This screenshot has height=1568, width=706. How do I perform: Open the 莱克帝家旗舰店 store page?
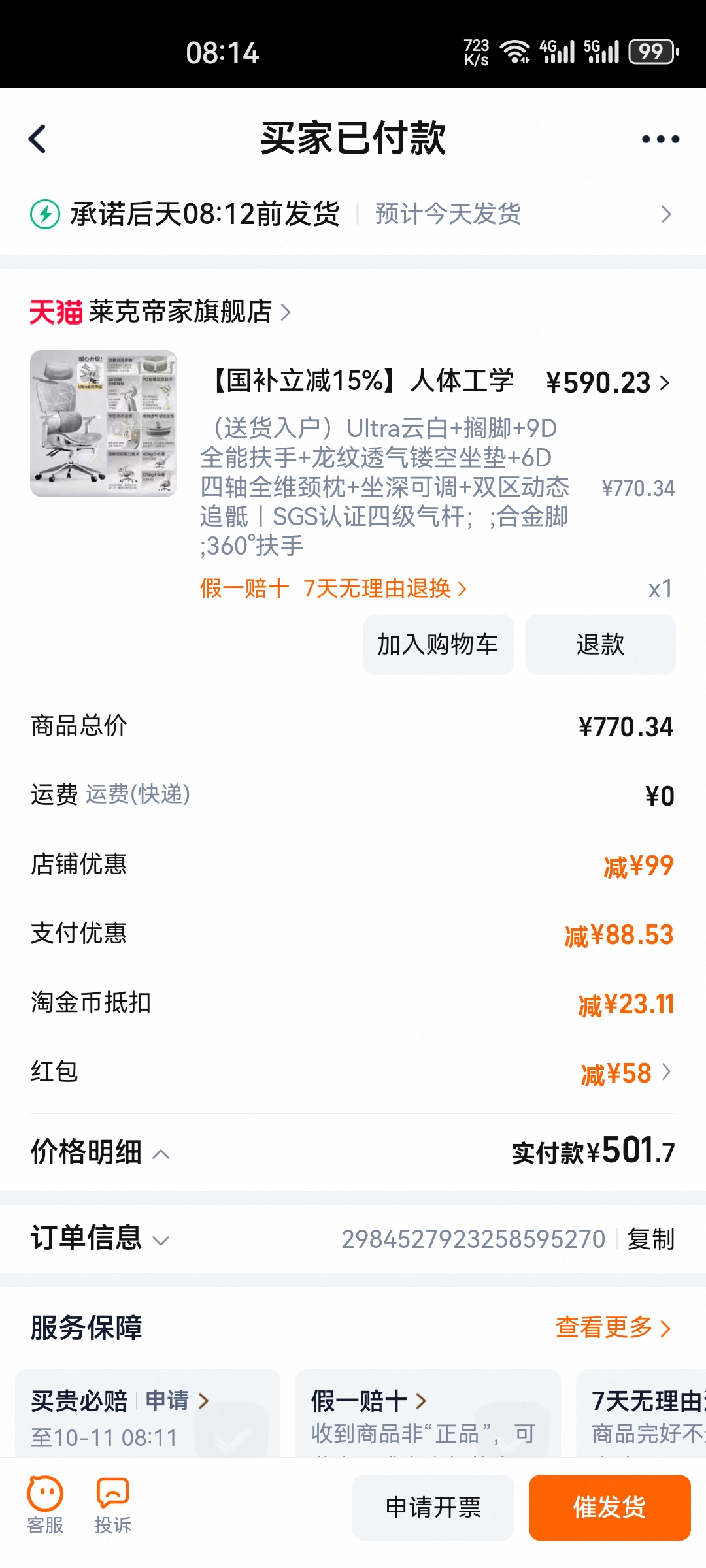(x=180, y=312)
